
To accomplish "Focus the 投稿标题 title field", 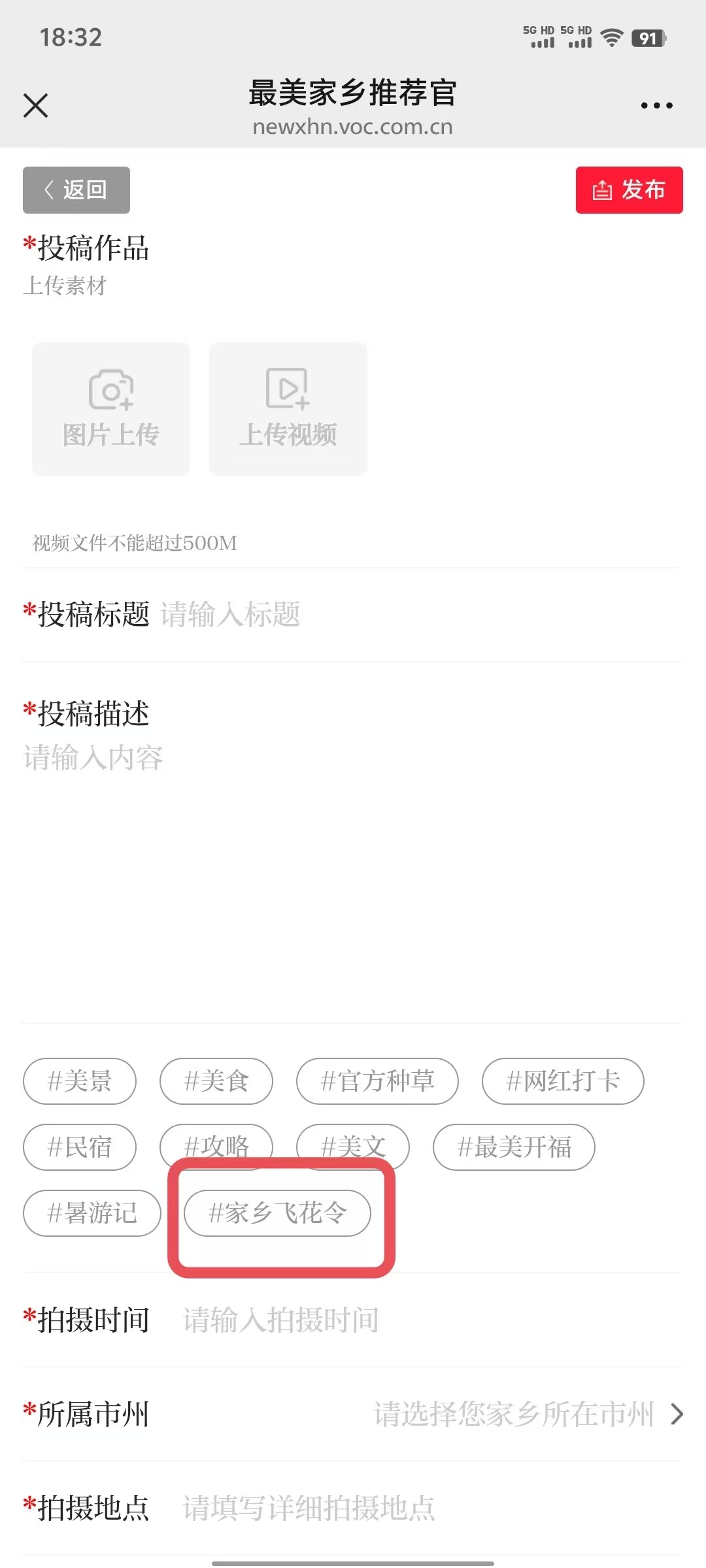I will point(418,615).
